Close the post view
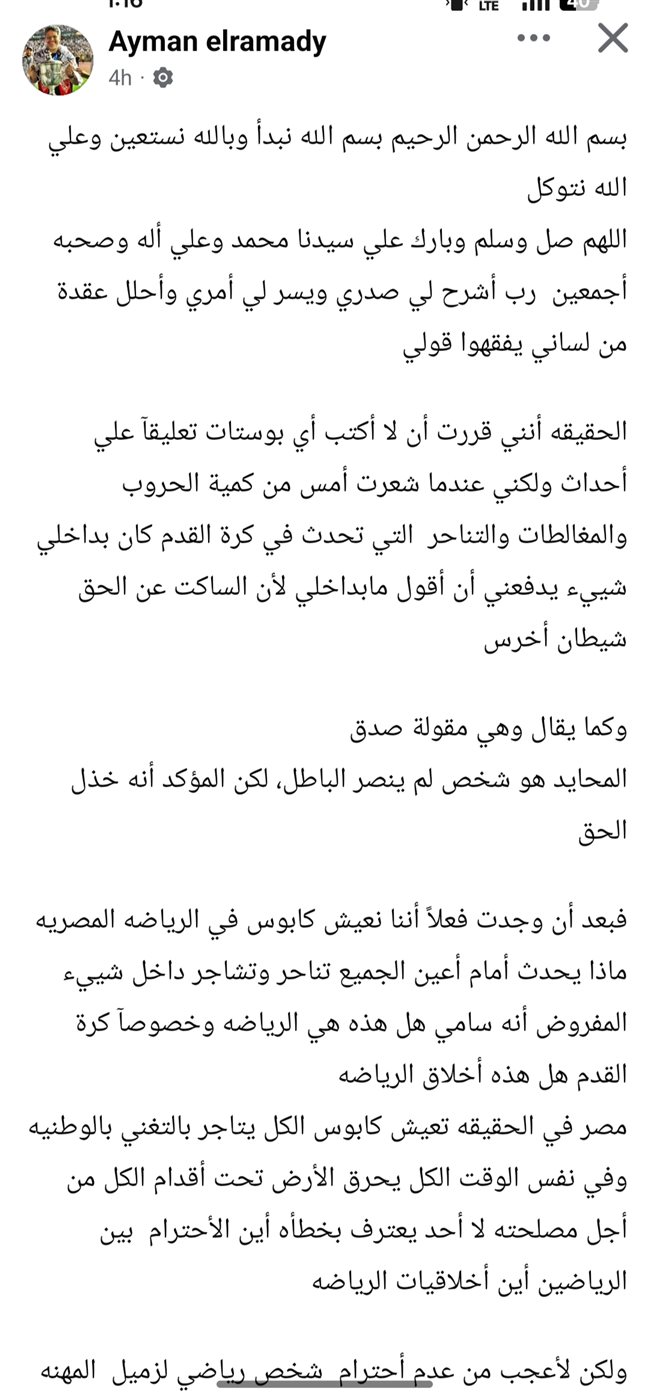The width and height of the screenshot is (649, 1400). (x=612, y=39)
